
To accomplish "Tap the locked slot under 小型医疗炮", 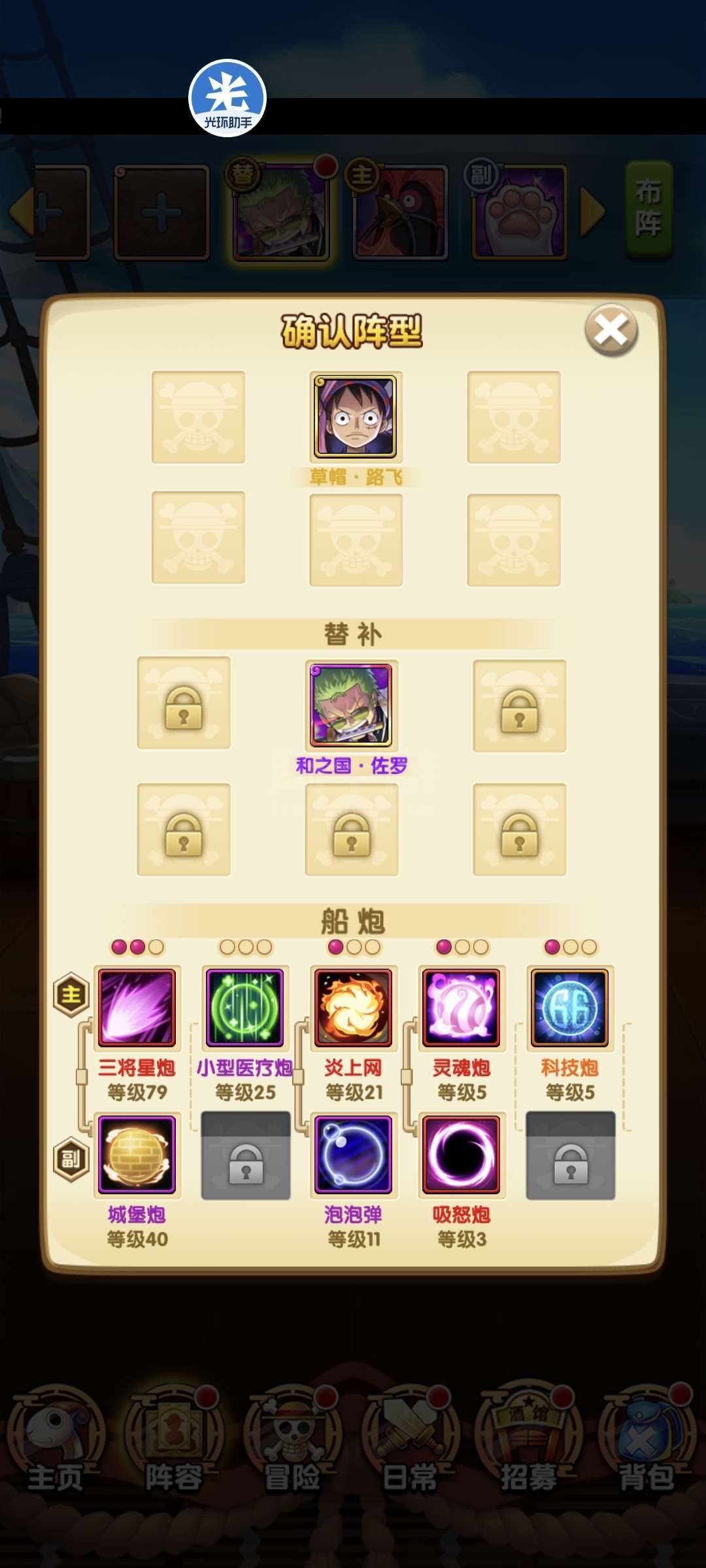I will click(246, 1156).
